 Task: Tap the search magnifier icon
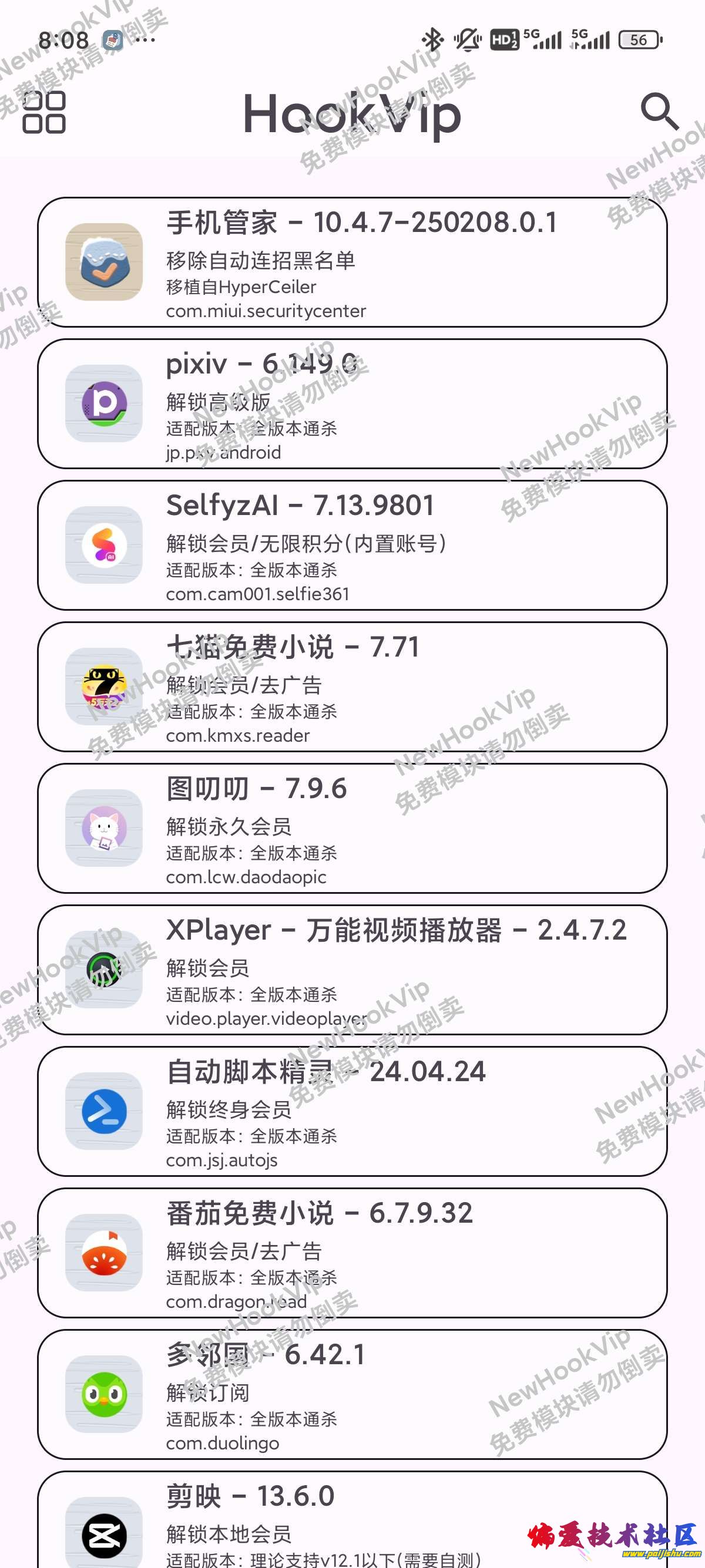click(x=659, y=112)
